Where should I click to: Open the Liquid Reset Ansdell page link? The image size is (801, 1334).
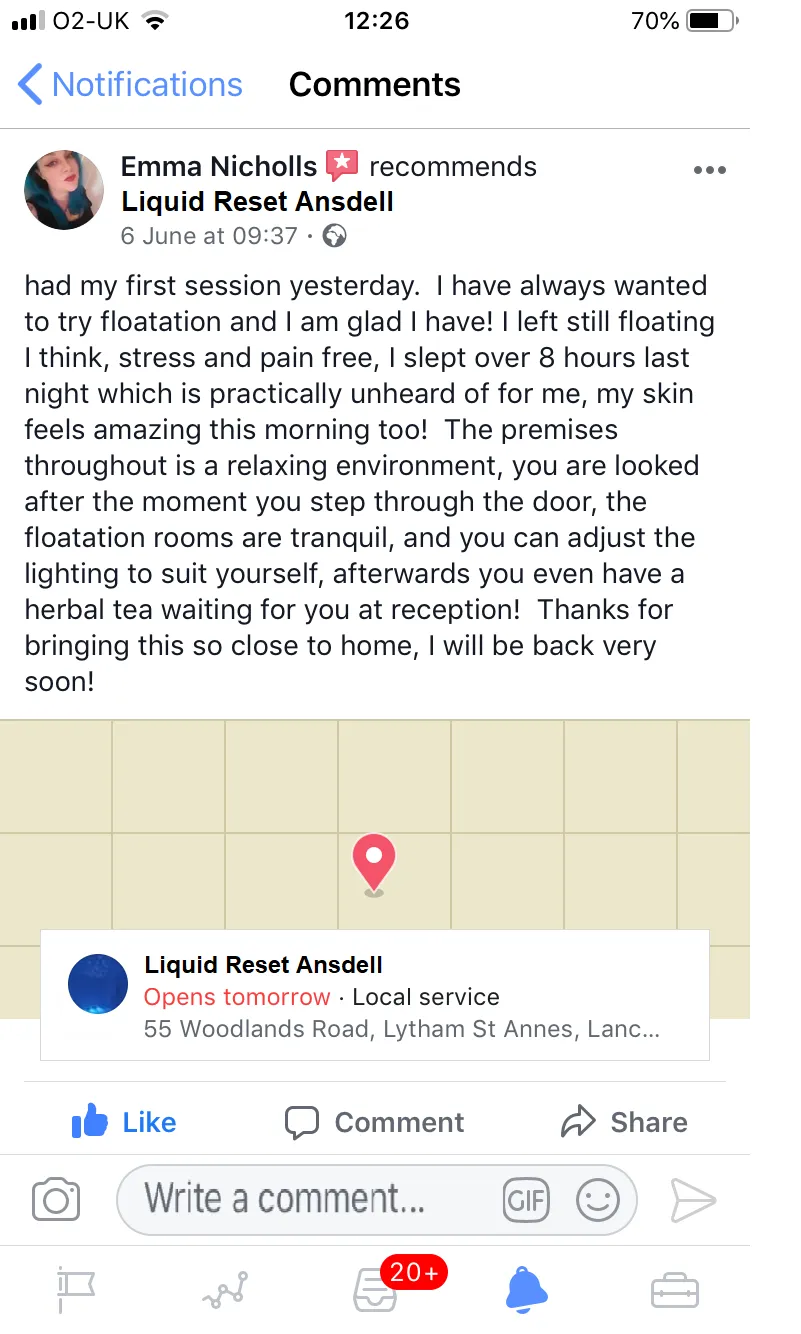point(257,202)
